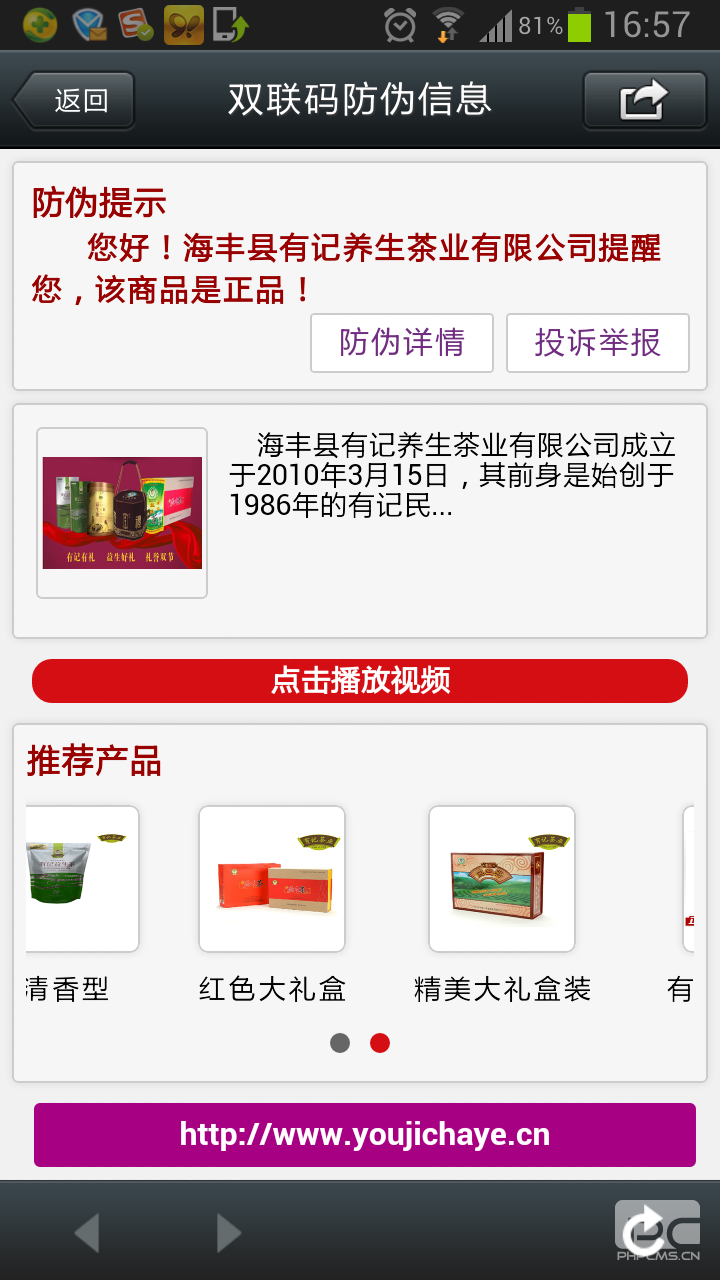Visit the www.youjichaye.cn website link
720x1280 pixels.
click(364, 1135)
